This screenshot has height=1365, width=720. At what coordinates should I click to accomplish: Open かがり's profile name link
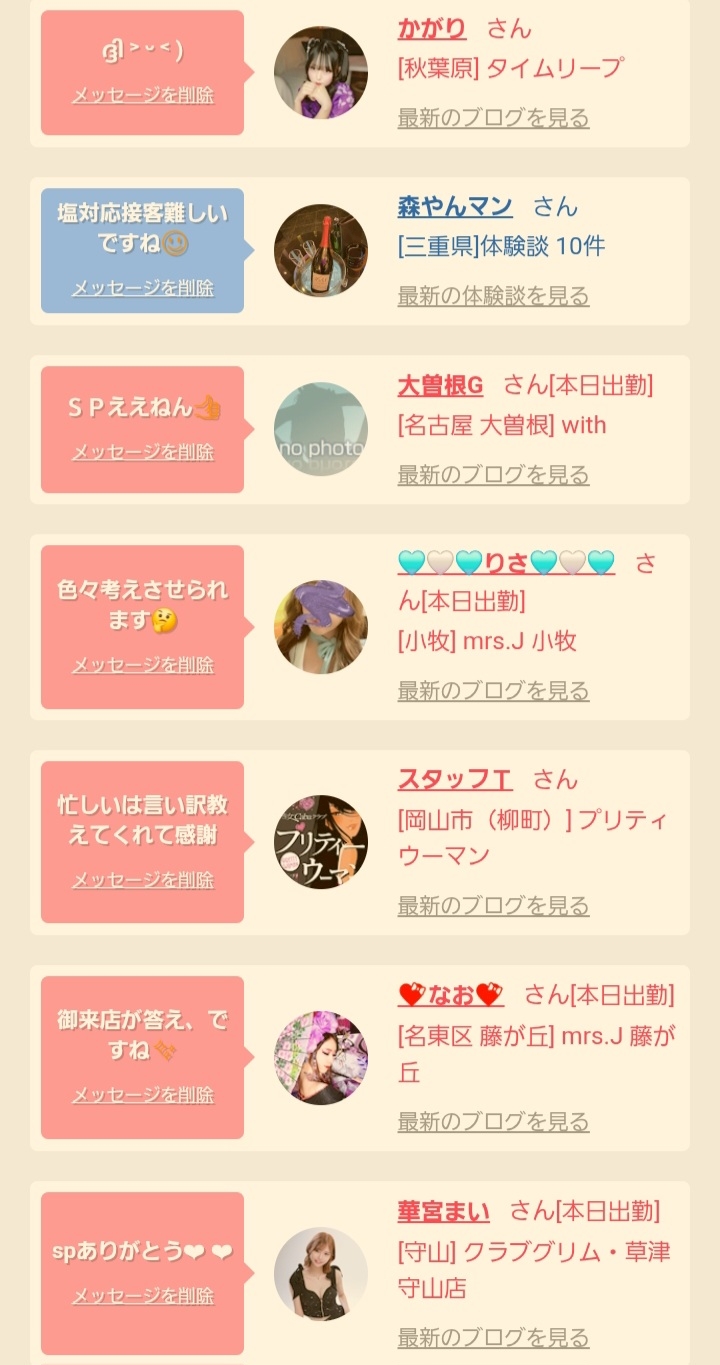tap(432, 28)
